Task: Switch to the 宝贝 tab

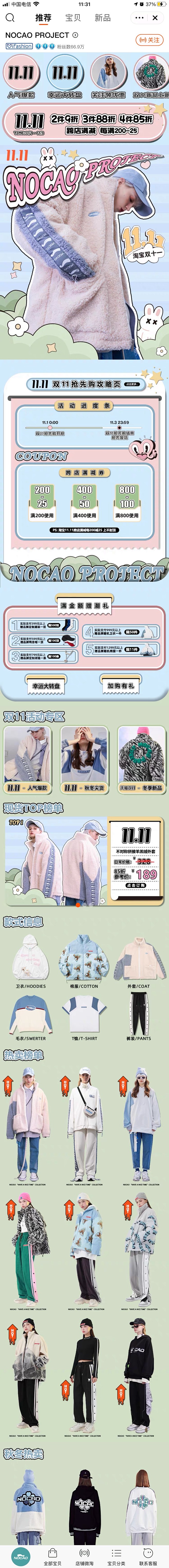Action: pos(73,18)
